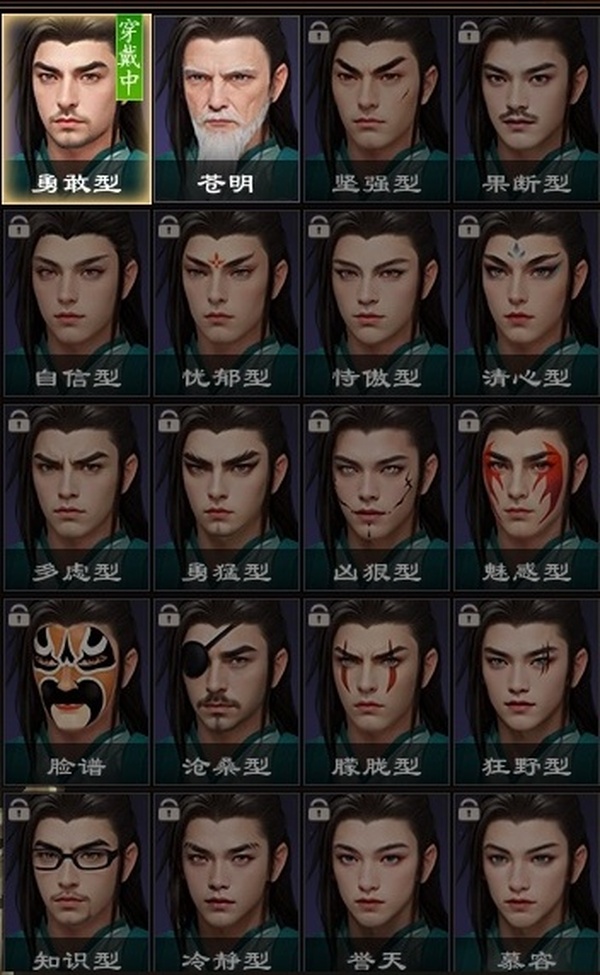600x975 pixels.
Task: Tap the 魅惑型 red-painted face
Action: (526, 497)
